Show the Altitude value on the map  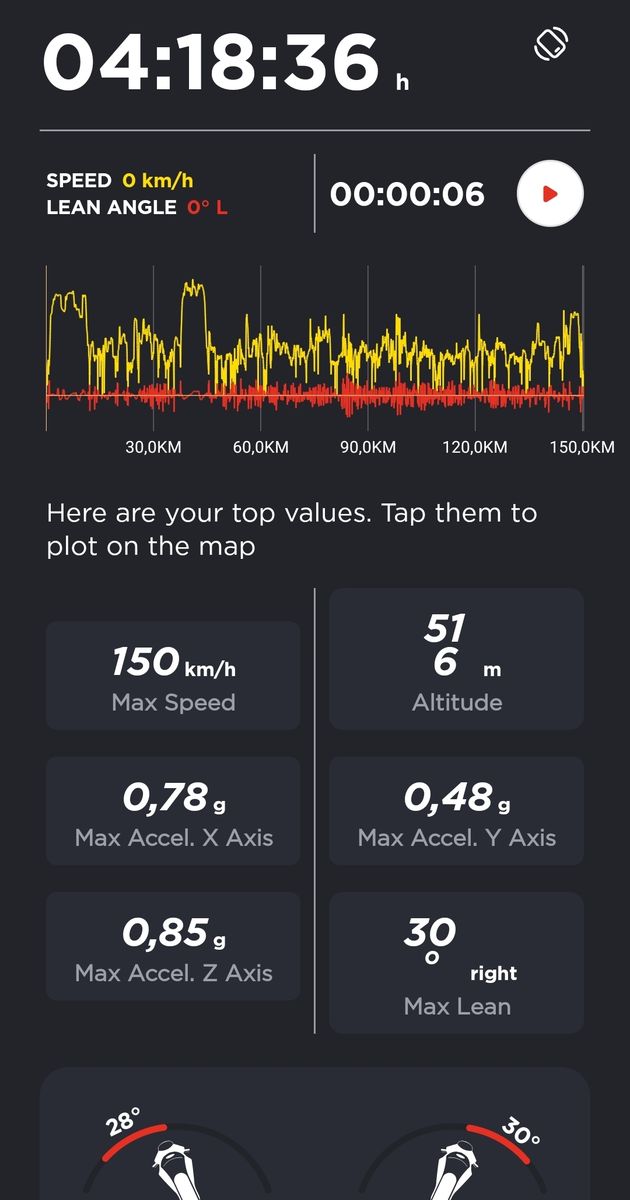tap(456, 659)
